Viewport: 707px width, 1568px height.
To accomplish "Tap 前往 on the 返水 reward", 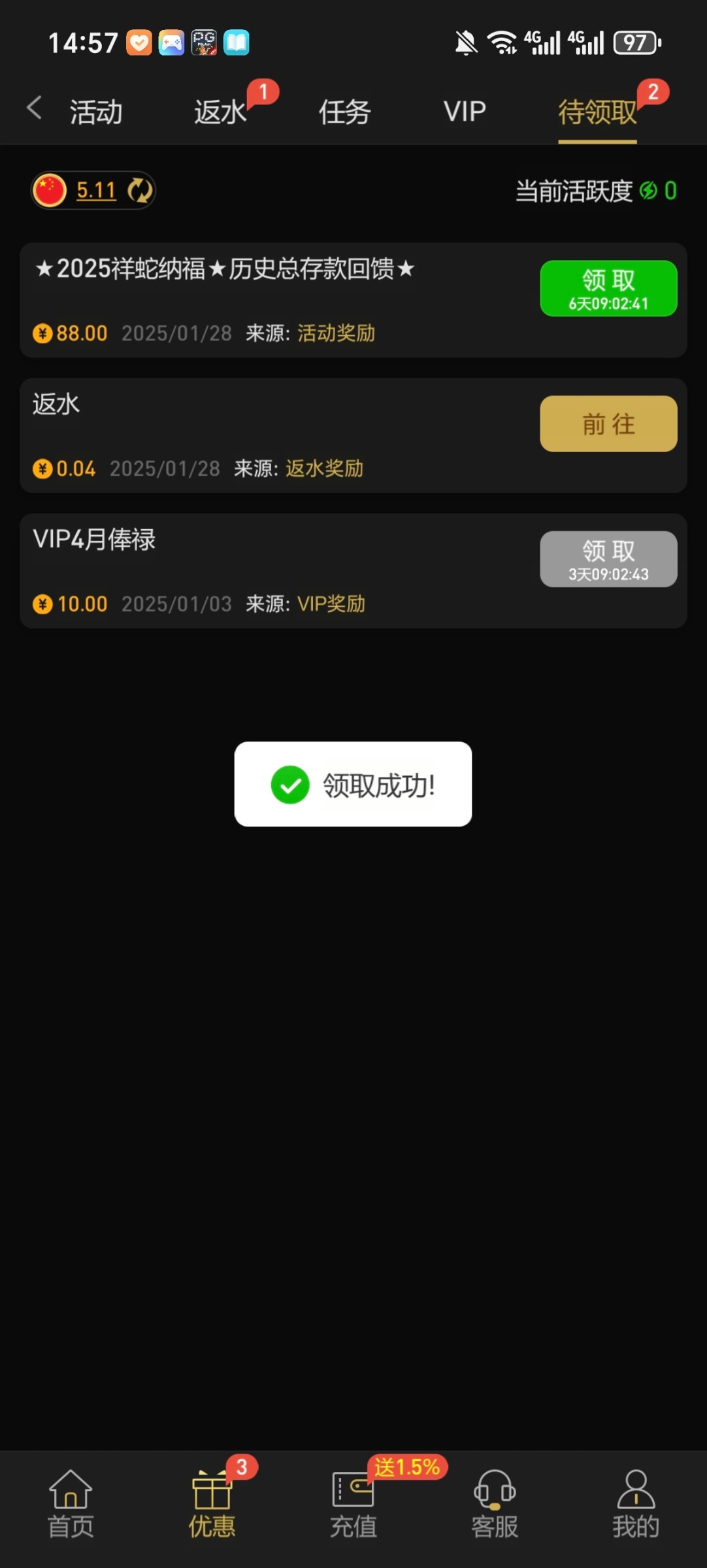I will tap(608, 424).
